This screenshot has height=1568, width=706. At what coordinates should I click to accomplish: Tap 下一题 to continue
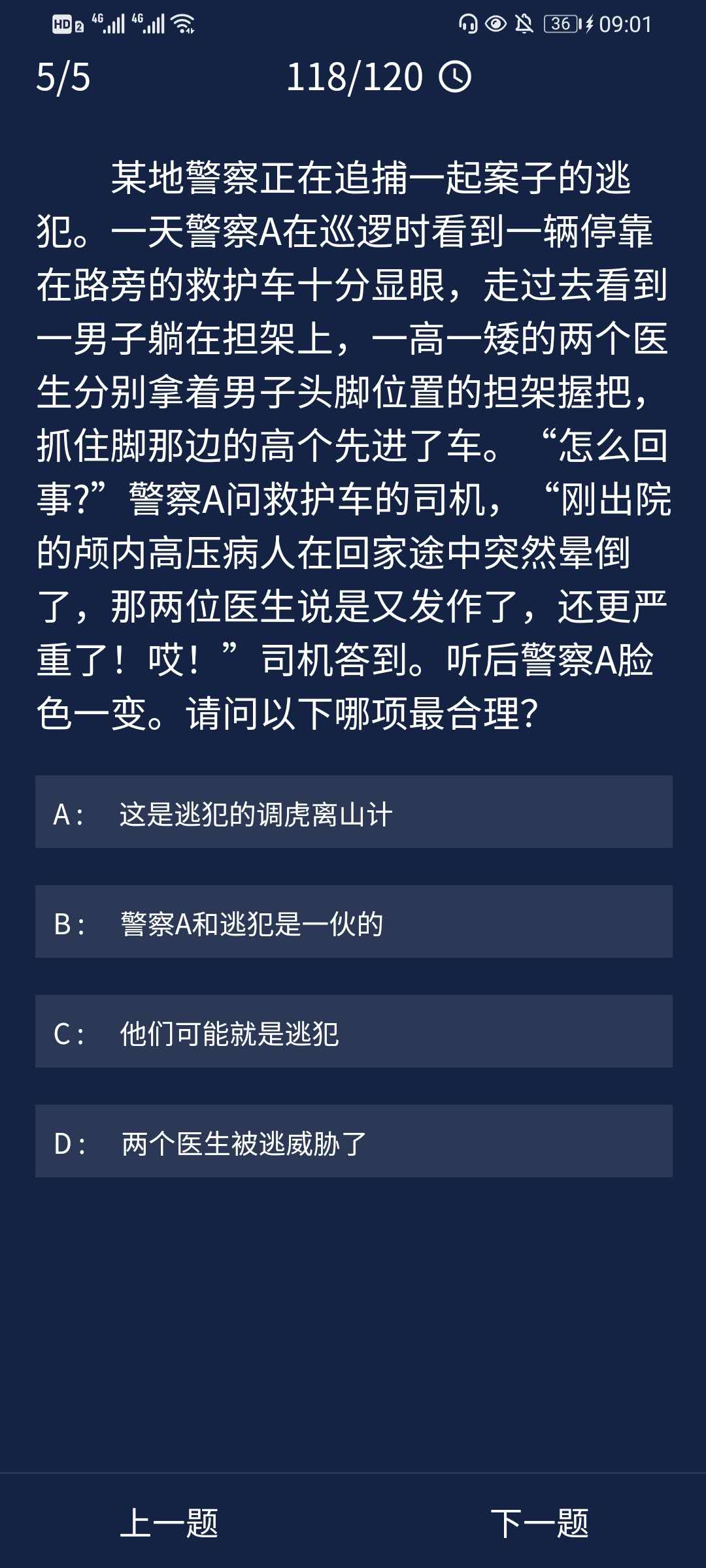click(539, 1523)
